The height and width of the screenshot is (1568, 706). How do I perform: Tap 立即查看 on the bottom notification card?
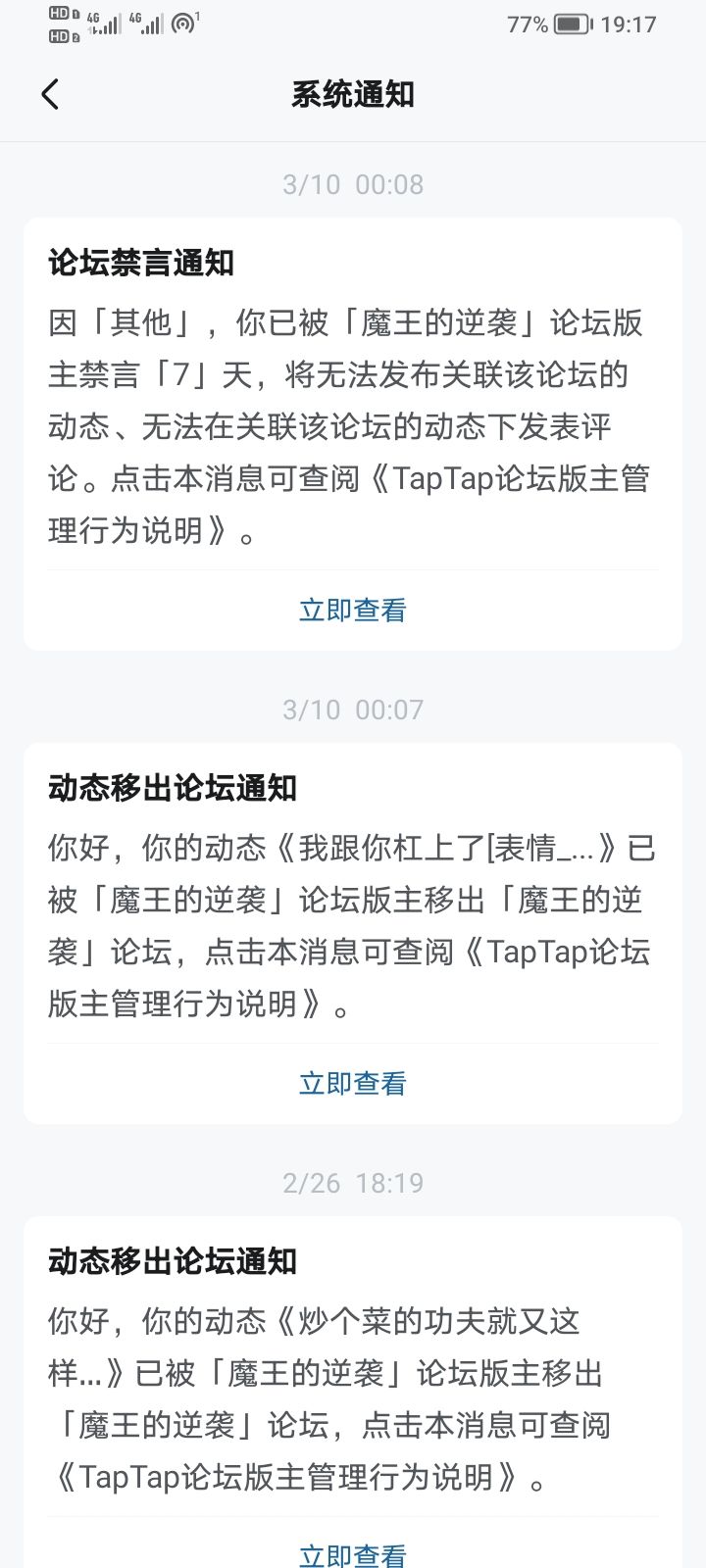pyautogui.click(x=352, y=1554)
